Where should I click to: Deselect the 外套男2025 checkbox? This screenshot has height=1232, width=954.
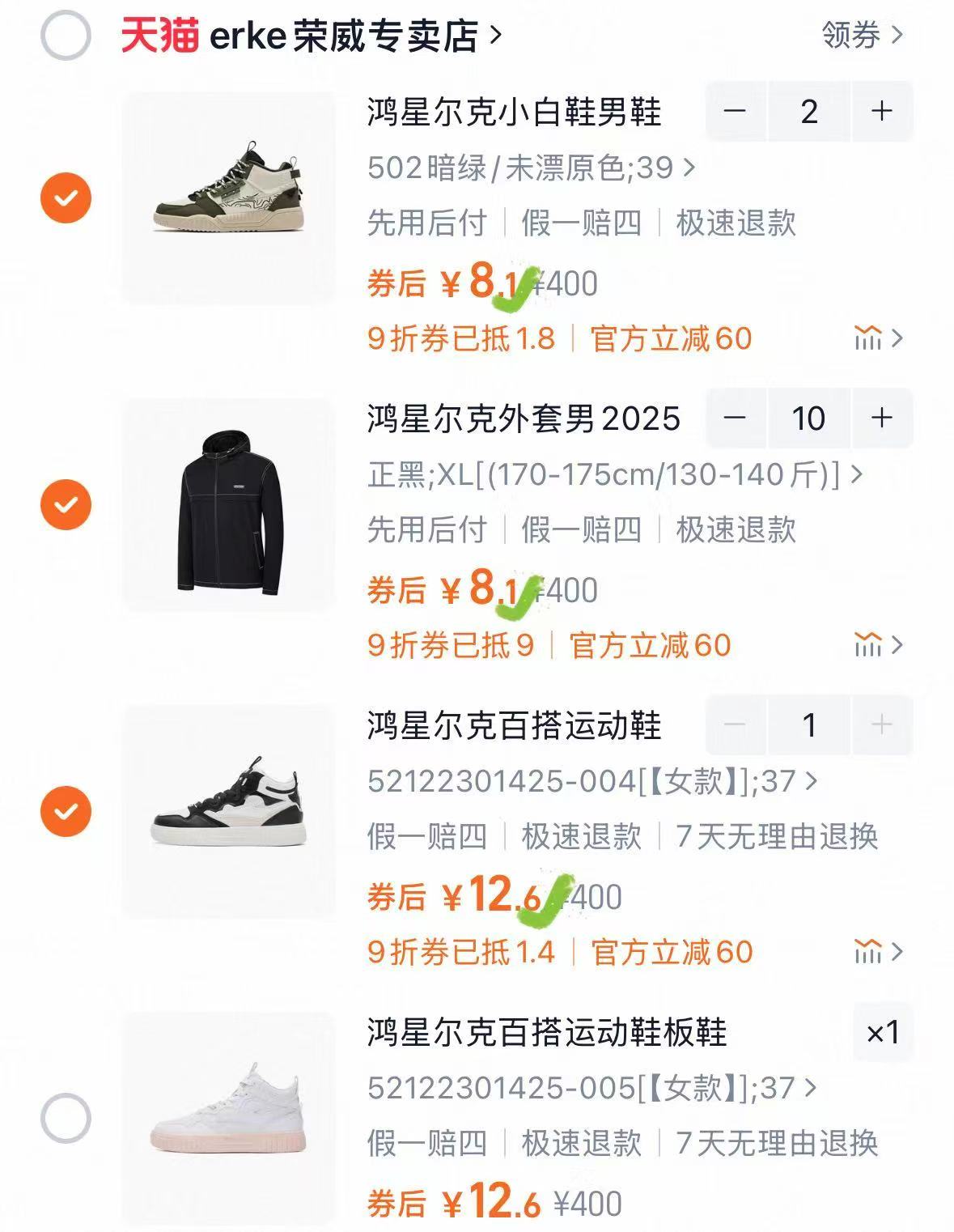[x=67, y=503]
